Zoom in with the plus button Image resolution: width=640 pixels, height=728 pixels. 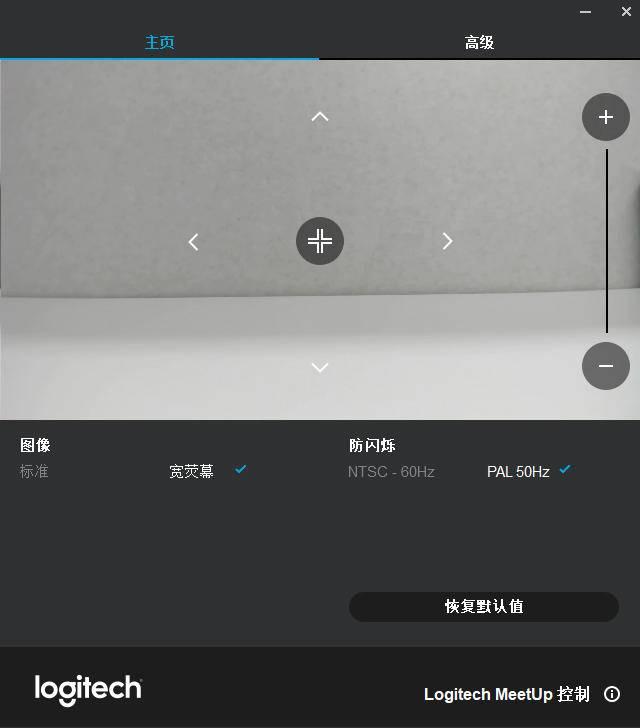(606, 117)
